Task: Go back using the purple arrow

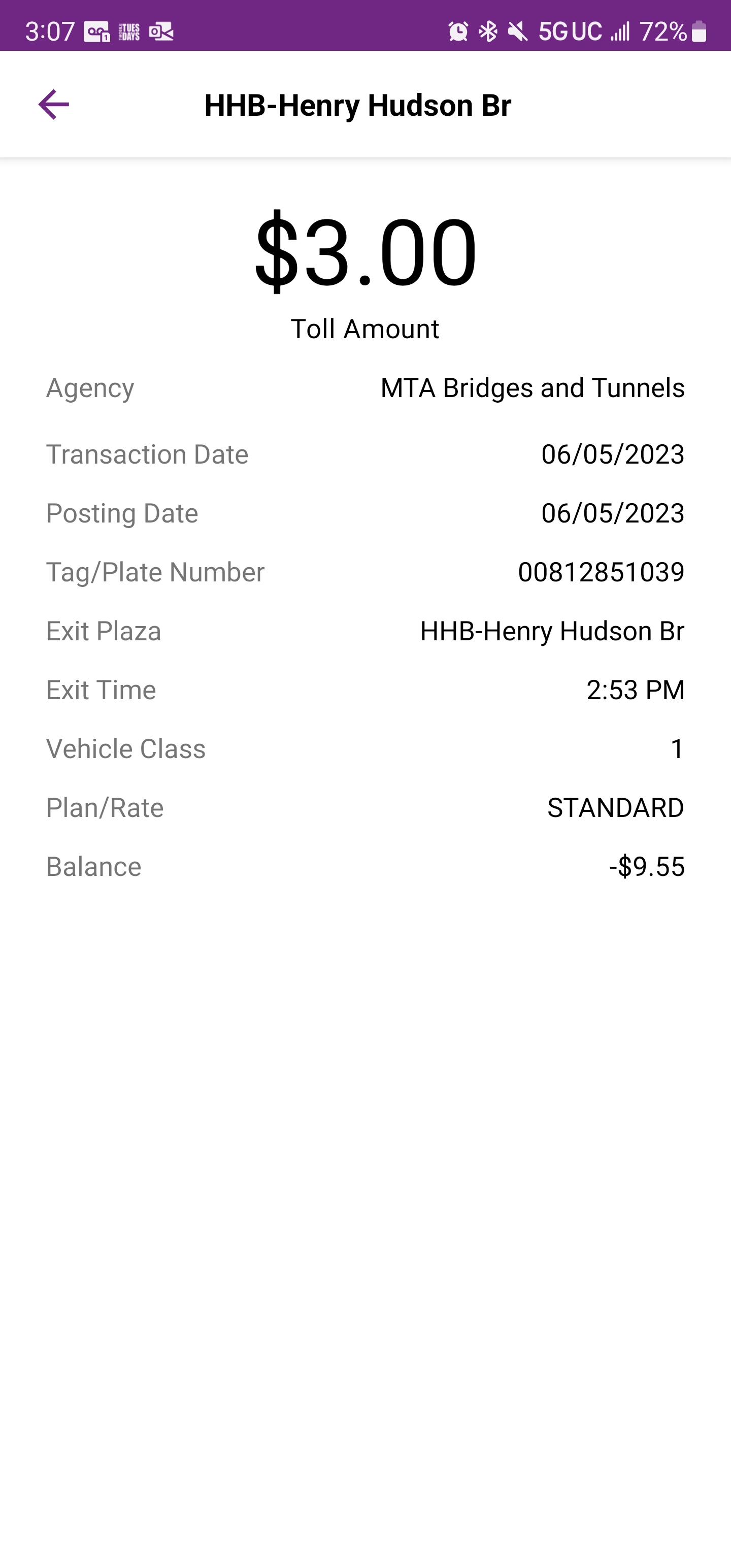Action: point(54,105)
